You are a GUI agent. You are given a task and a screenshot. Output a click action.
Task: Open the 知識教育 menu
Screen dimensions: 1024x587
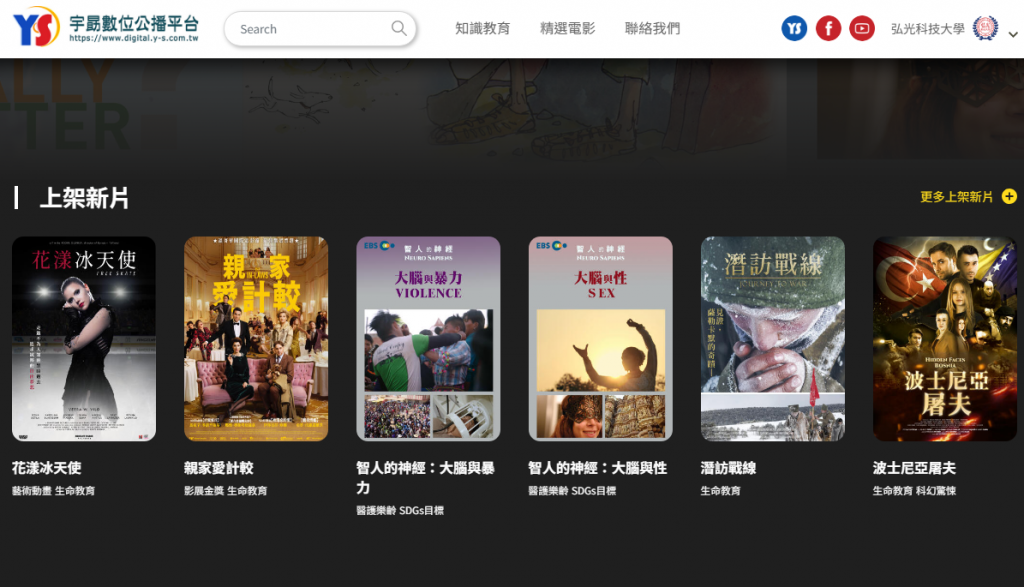point(482,29)
